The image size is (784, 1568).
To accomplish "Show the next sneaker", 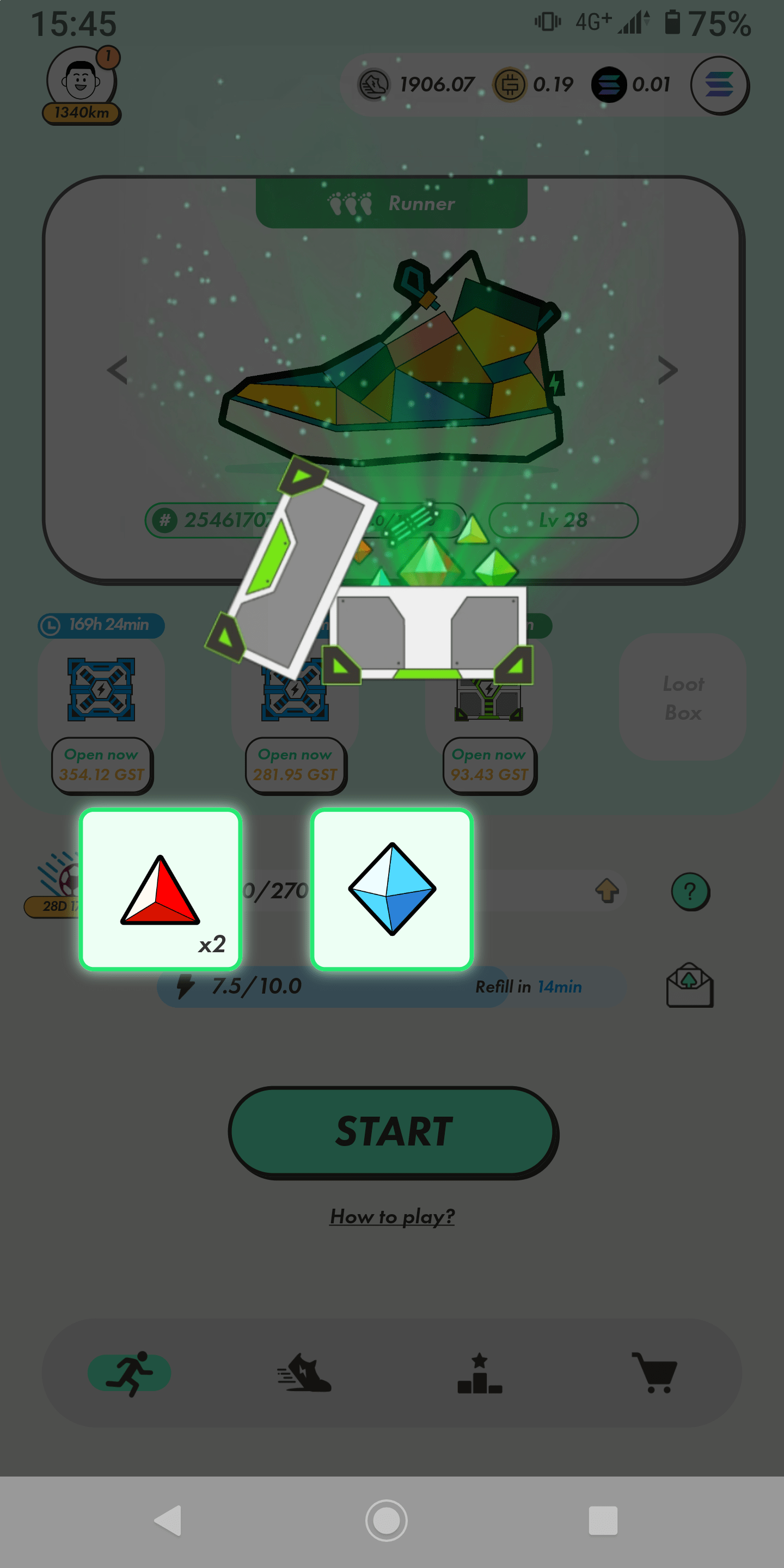I will 667,370.
